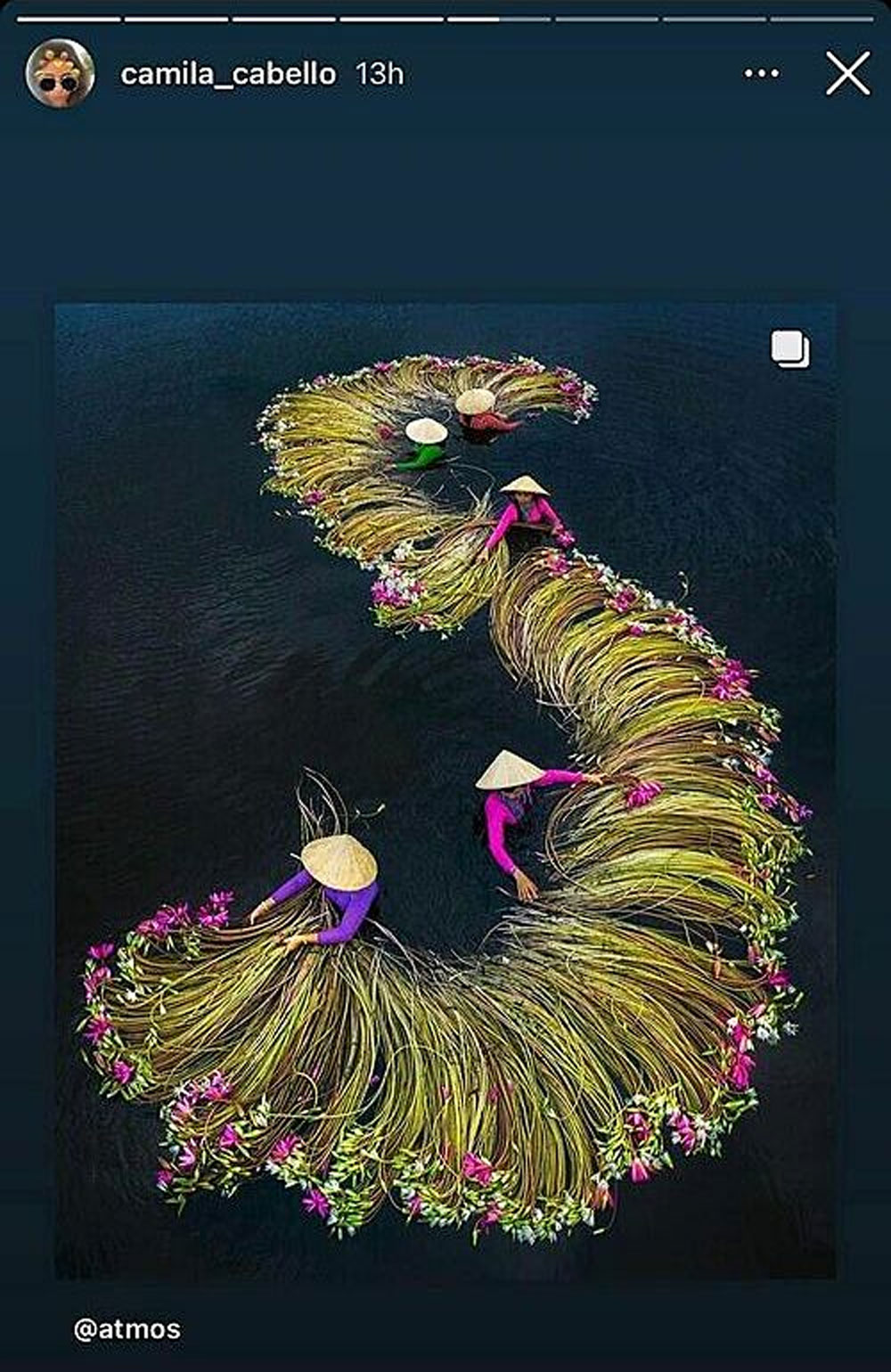
Task: Tap the camila_cabello username
Action: (228, 73)
